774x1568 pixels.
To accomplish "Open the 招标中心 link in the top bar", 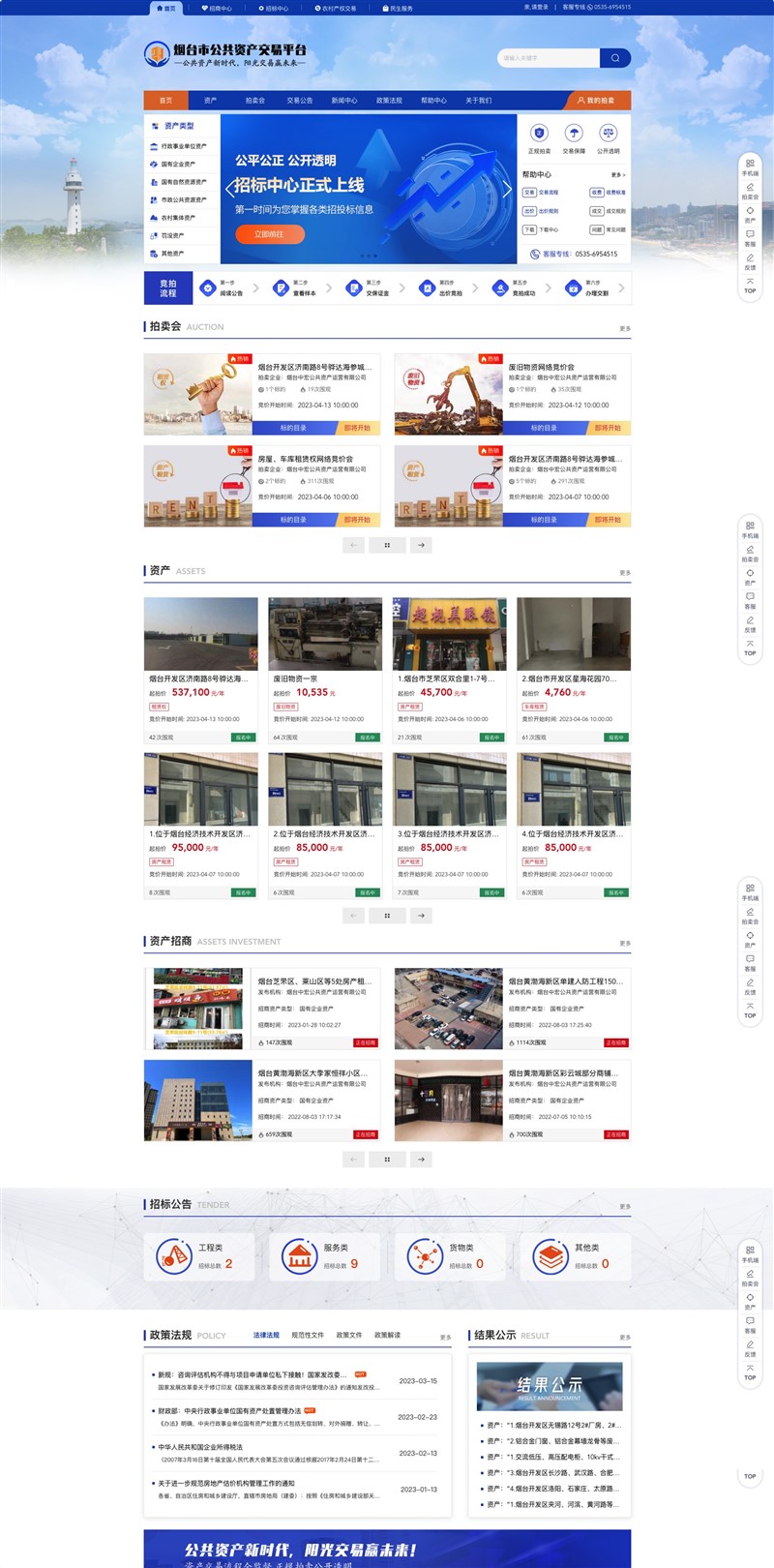I will pyautogui.click(x=218, y=8).
